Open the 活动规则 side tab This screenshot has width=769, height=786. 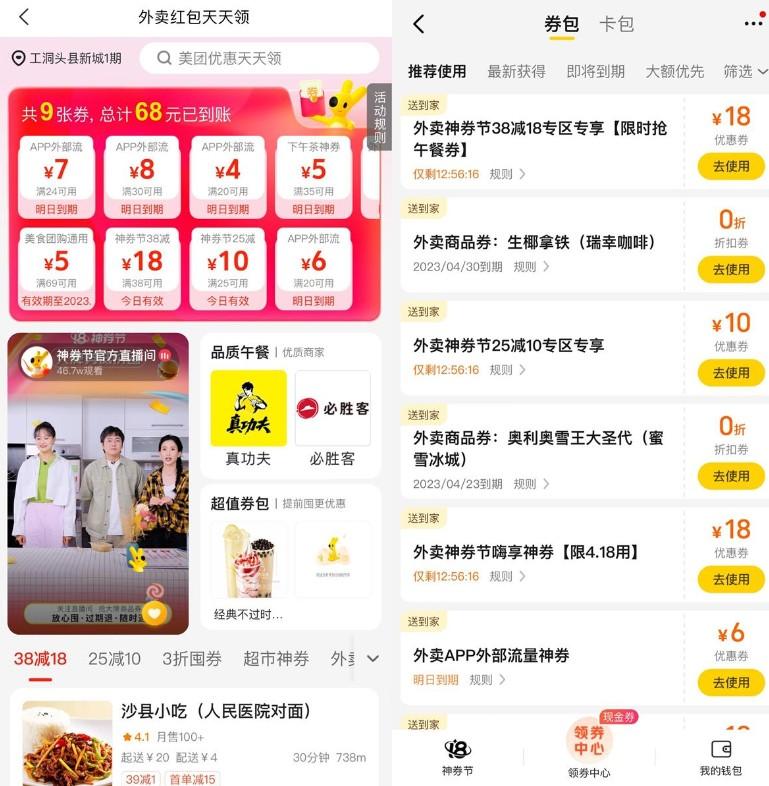[379, 118]
